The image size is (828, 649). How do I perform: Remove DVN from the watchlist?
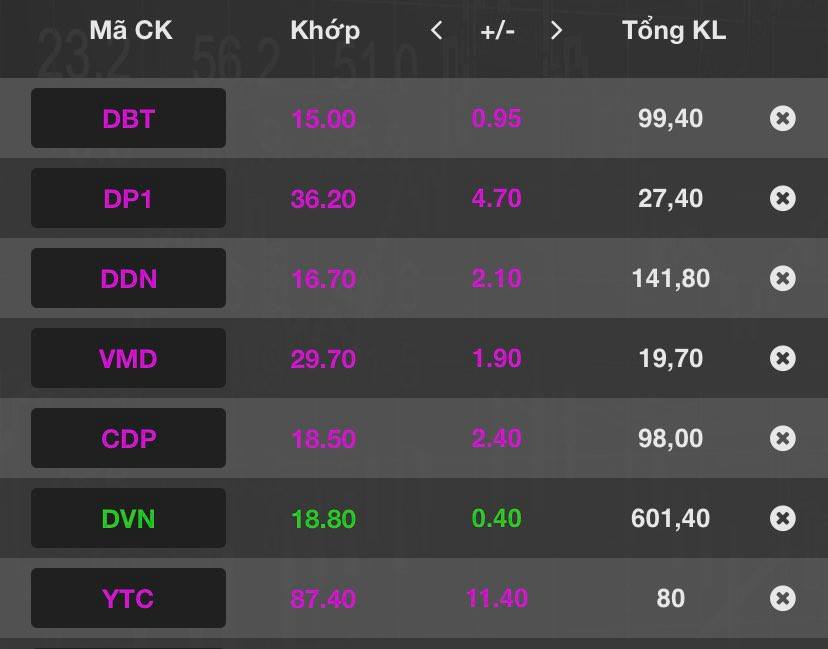[783, 518]
